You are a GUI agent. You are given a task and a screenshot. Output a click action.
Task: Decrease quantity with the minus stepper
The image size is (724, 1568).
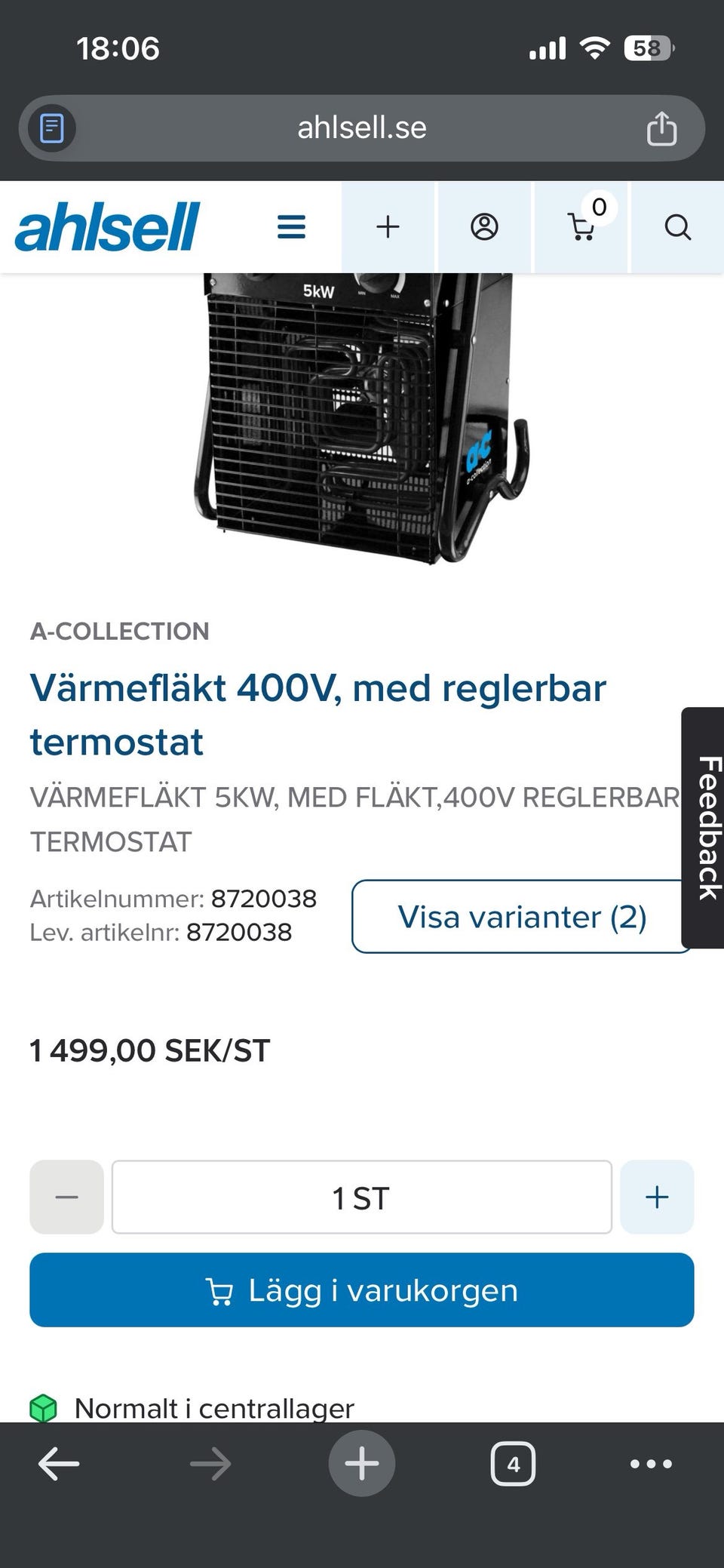(x=66, y=1197)
